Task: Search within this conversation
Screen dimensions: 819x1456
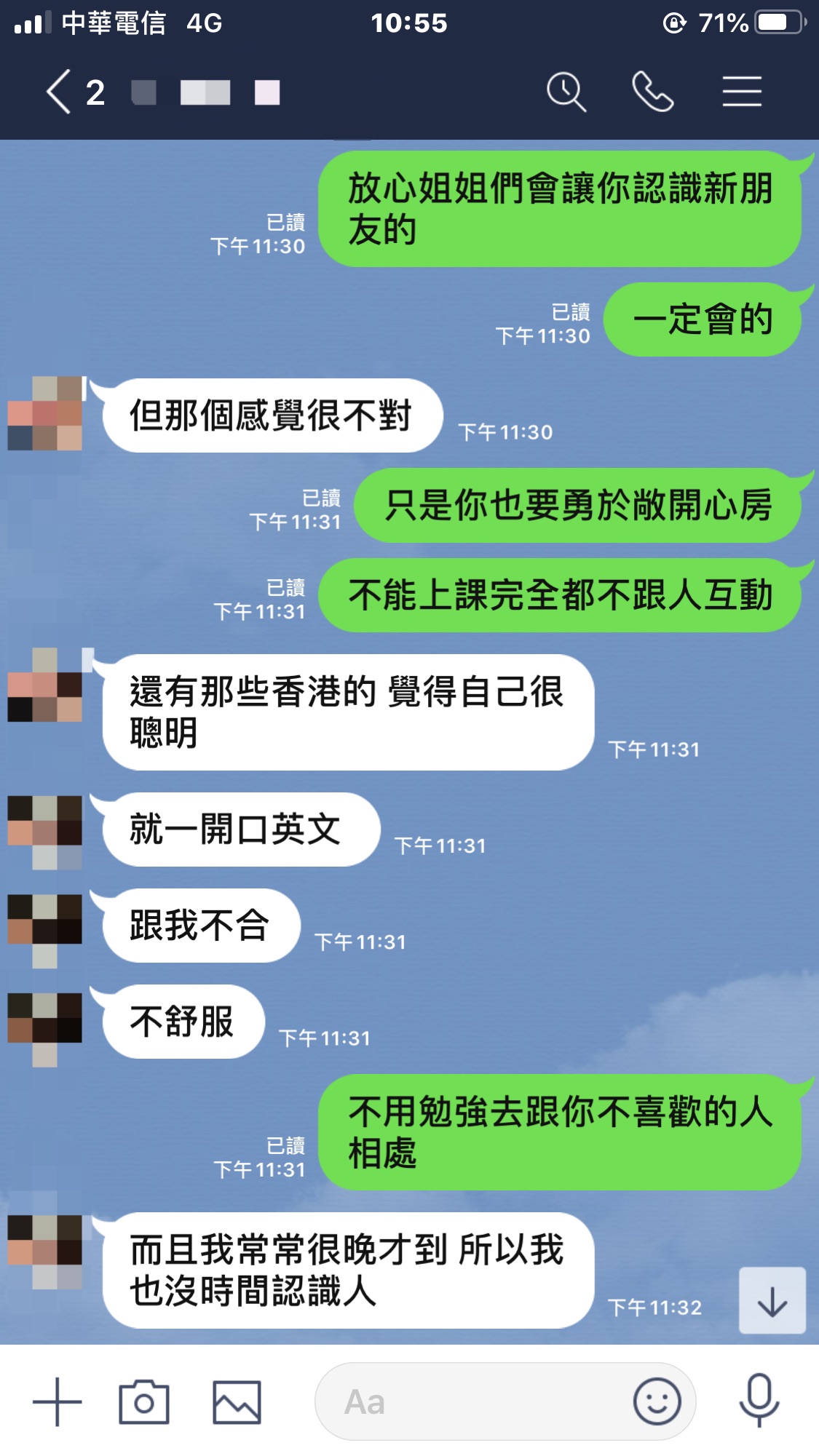Action: (566, 92)
